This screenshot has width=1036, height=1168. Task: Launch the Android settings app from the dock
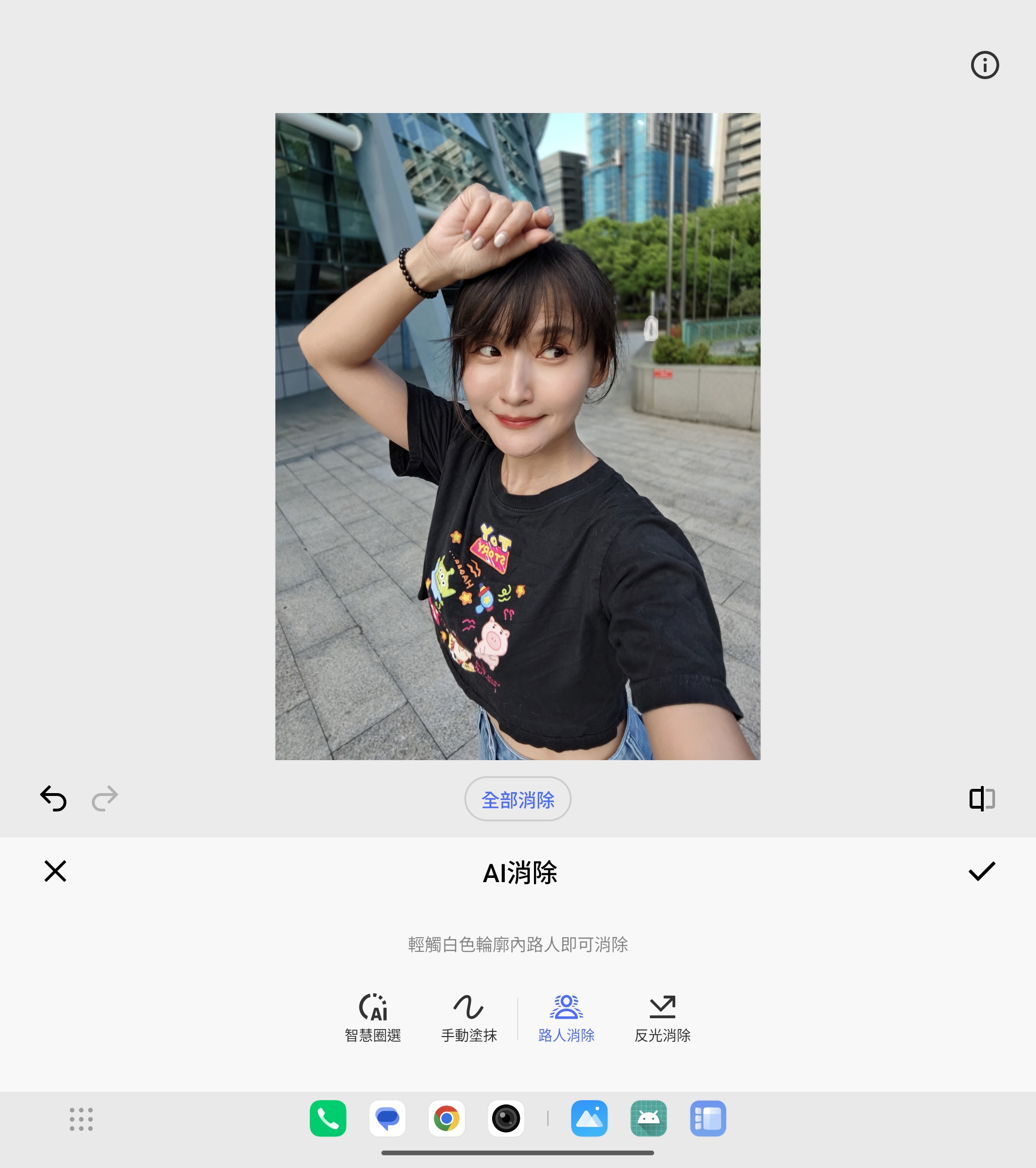[648, 1118]
